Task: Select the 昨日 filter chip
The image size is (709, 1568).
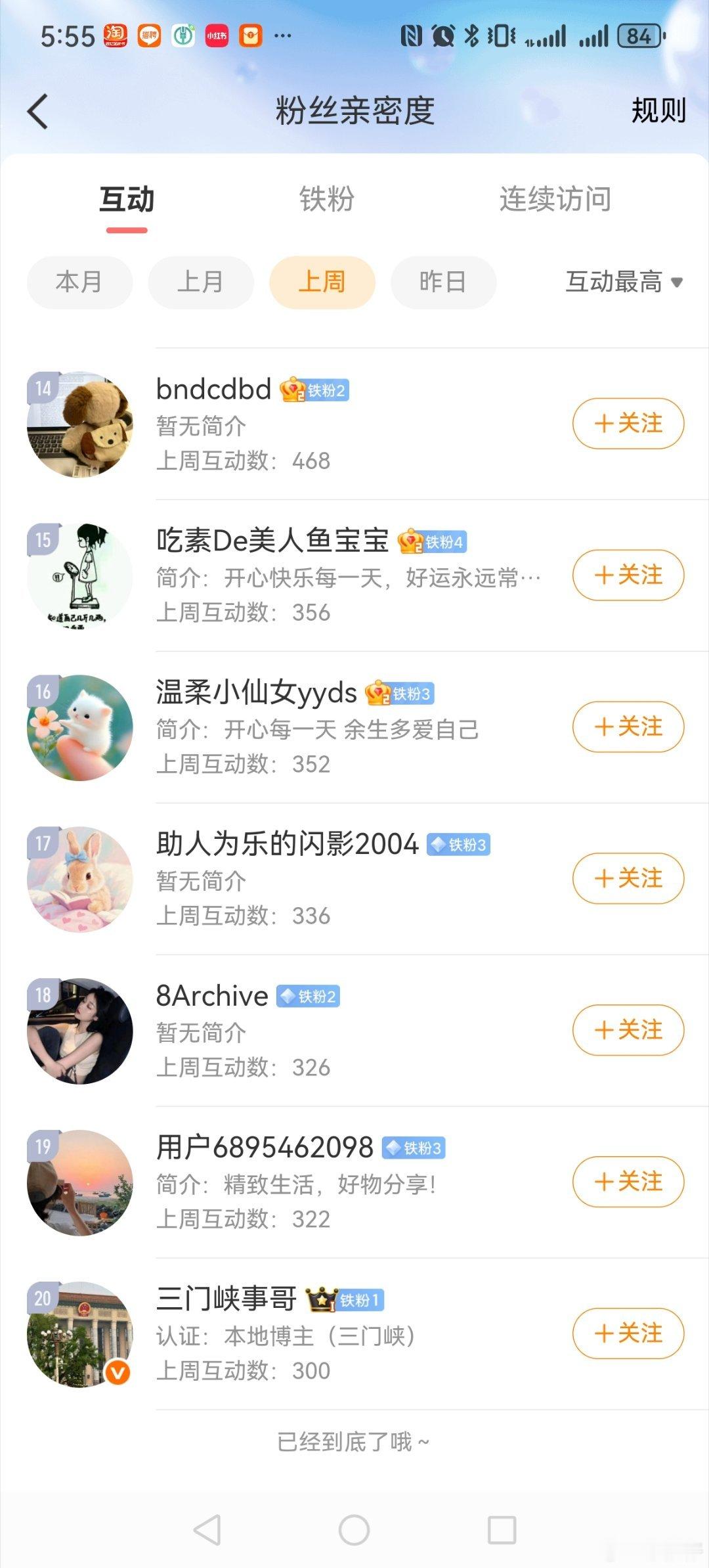Action: pos(443,282)
